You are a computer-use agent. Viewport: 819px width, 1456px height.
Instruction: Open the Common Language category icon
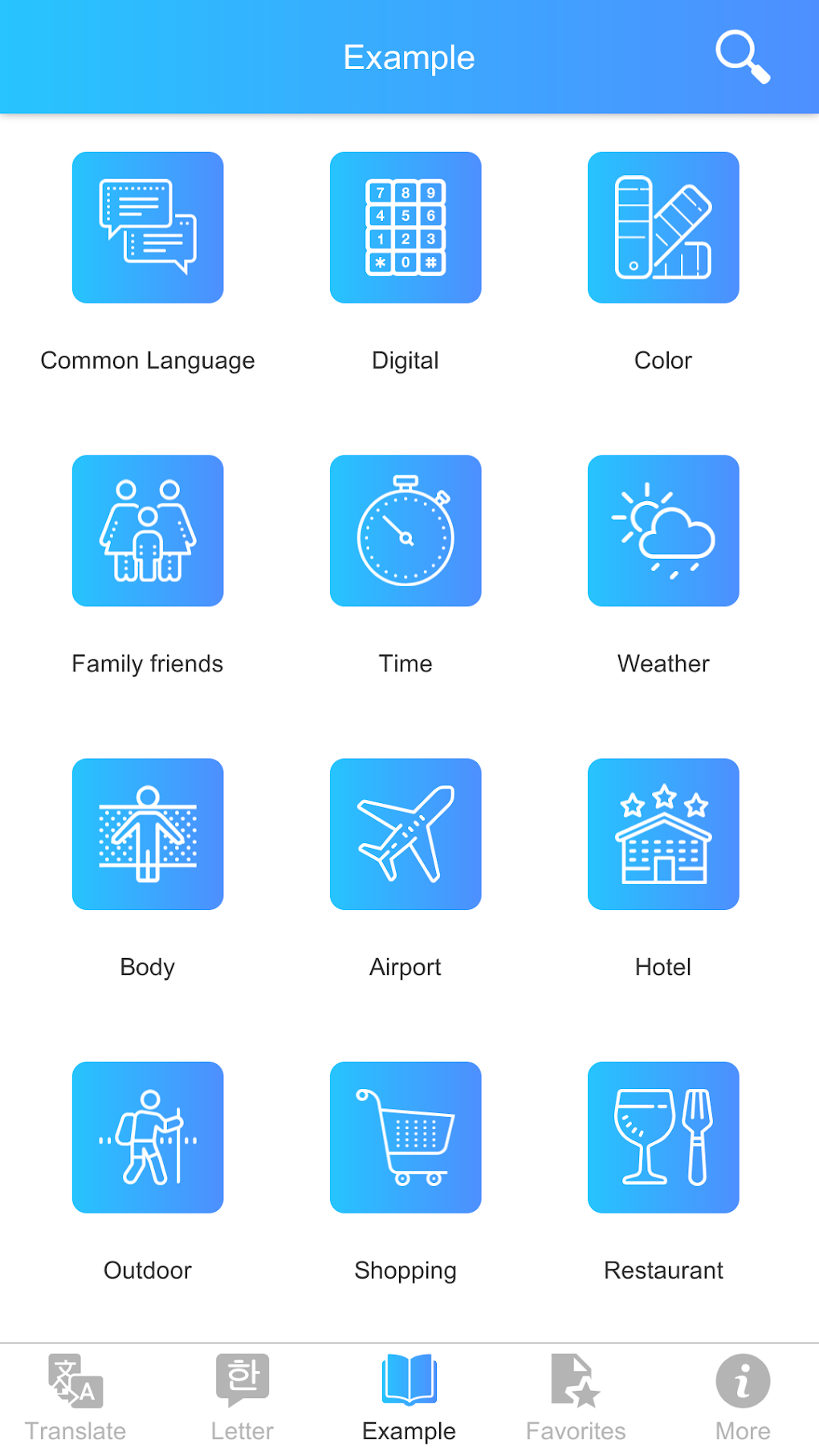point(148,227)
